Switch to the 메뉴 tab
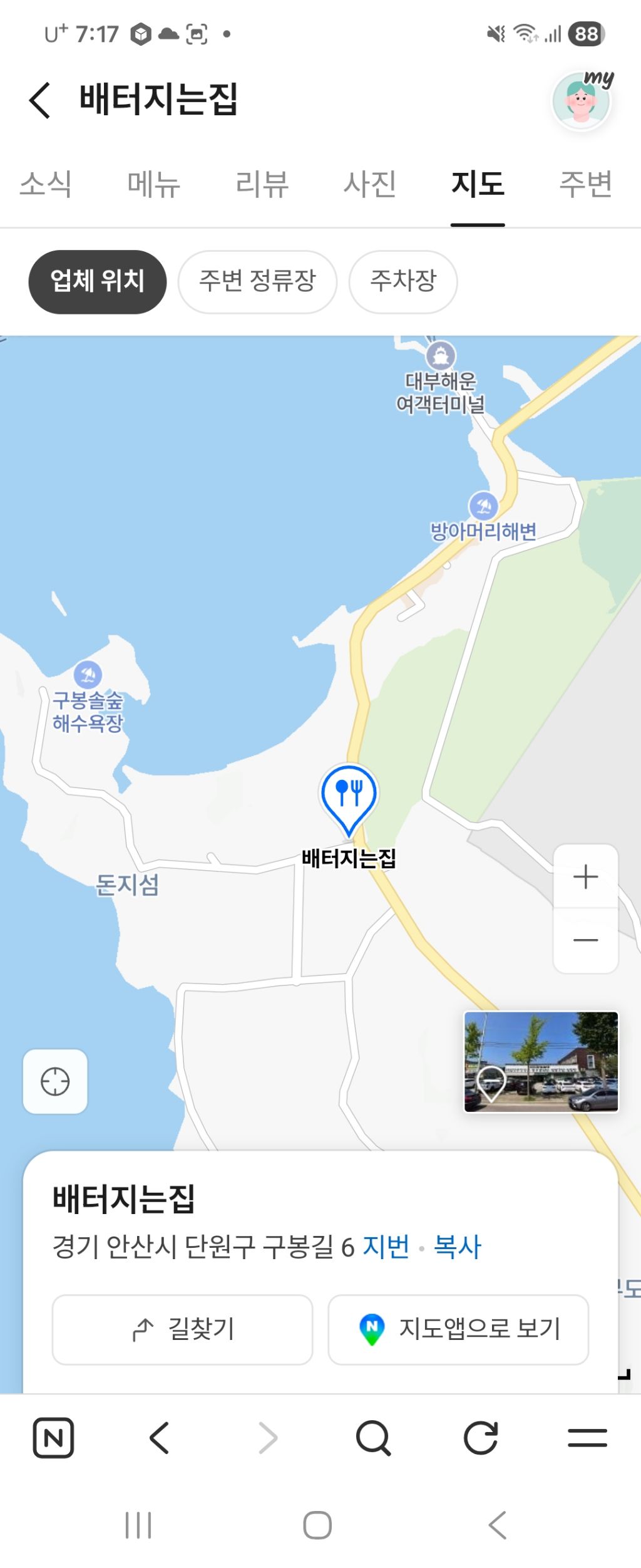 (154, 184)
